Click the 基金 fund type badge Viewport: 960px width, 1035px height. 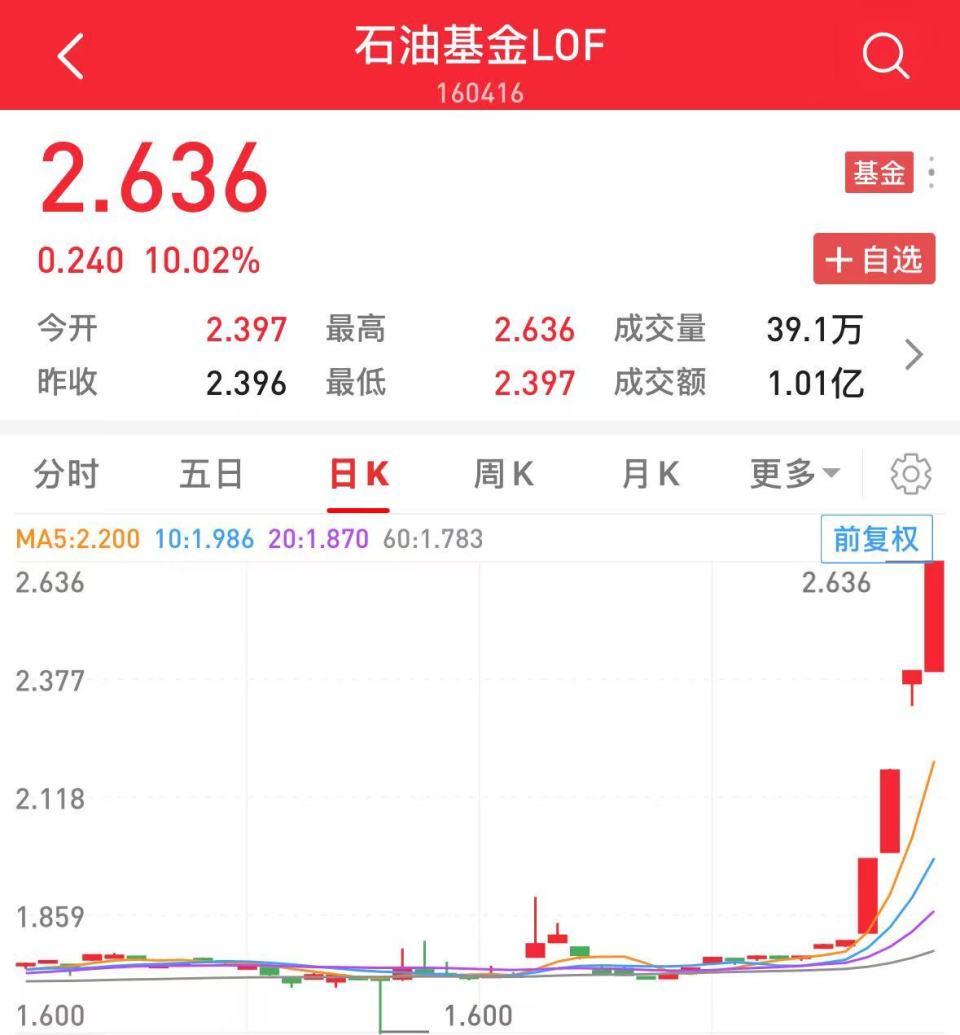point(878,172)
